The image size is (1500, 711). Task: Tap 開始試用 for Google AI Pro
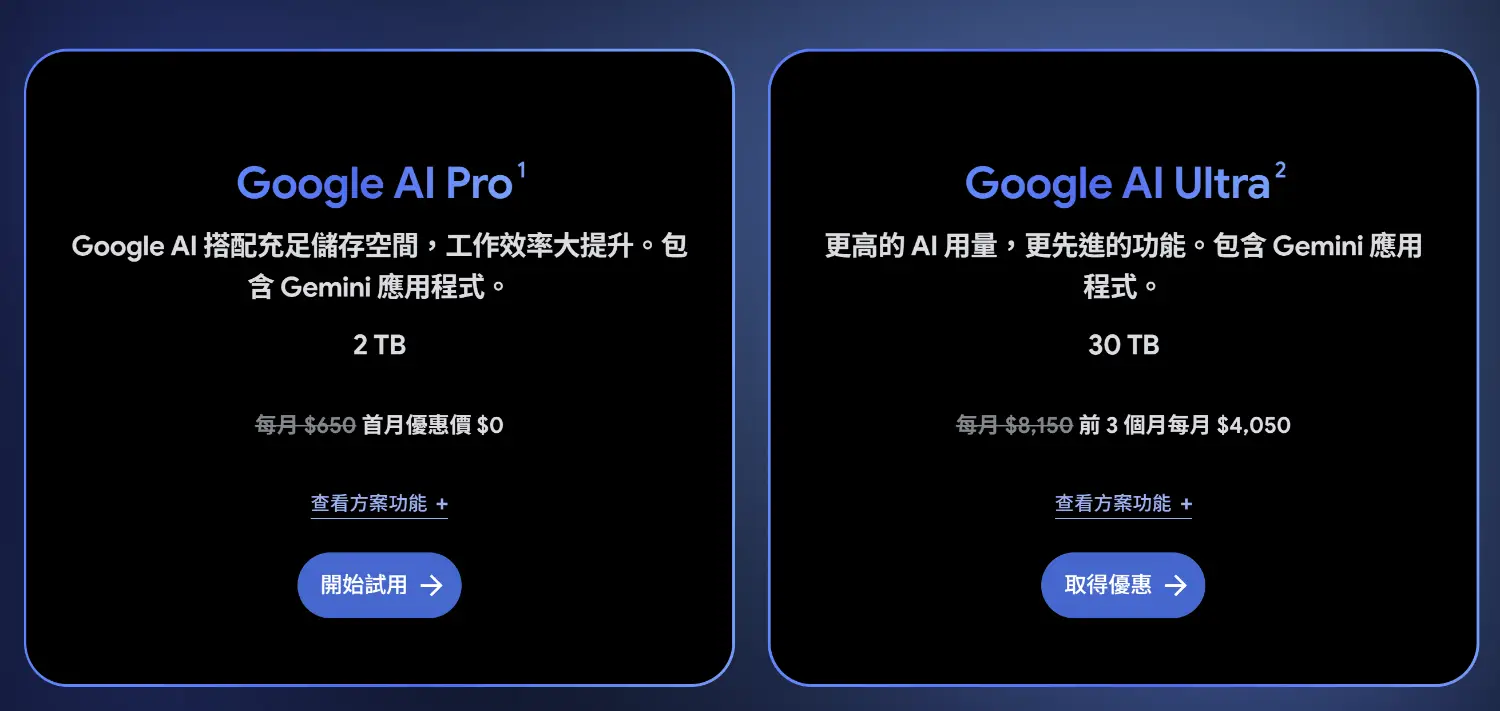pos(379,585)
